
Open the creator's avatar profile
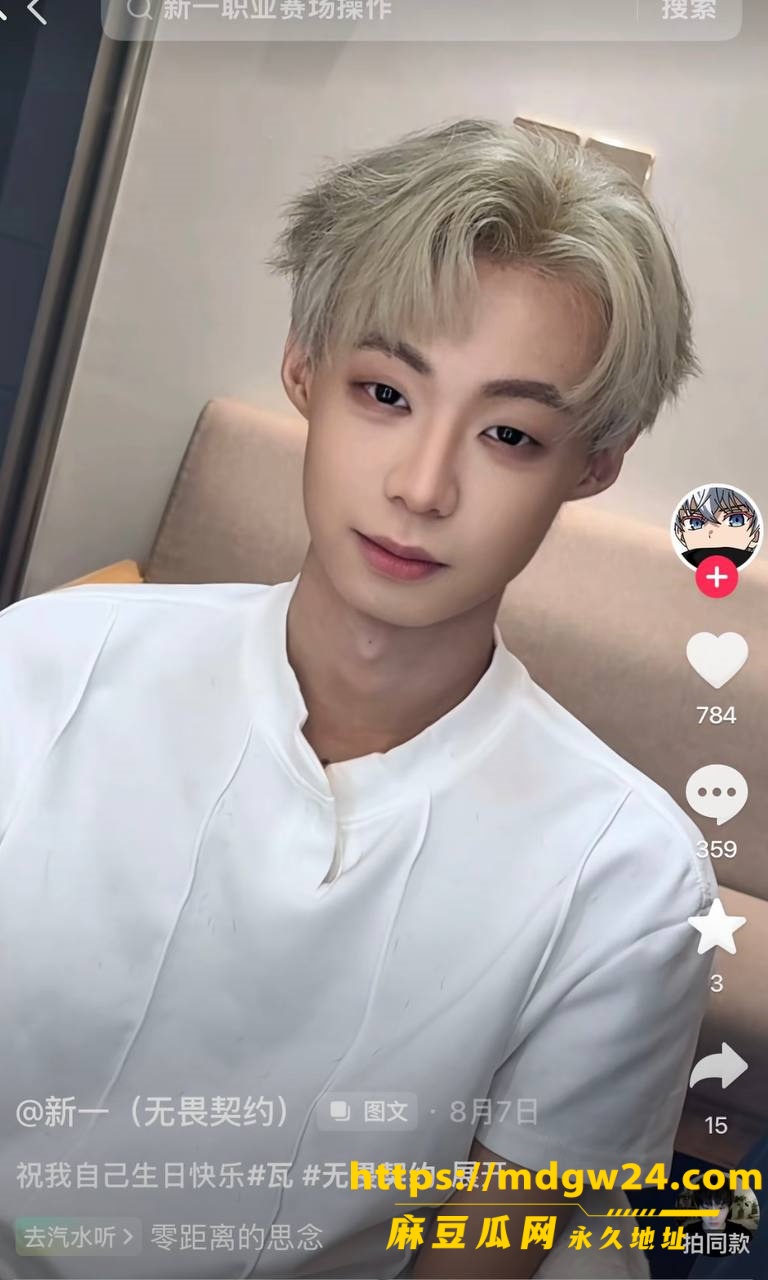(x=716, y=529)
